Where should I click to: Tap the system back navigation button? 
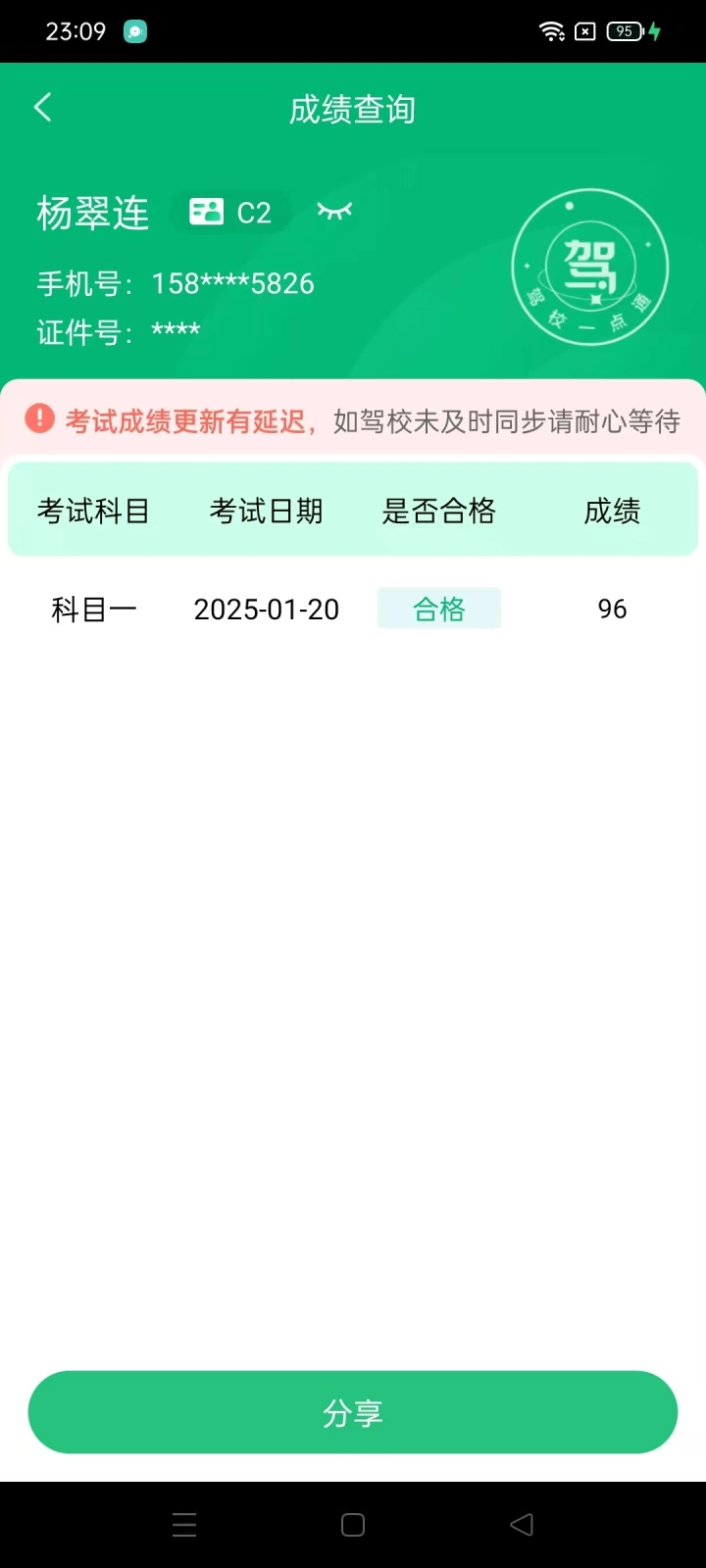(522, 1524)
